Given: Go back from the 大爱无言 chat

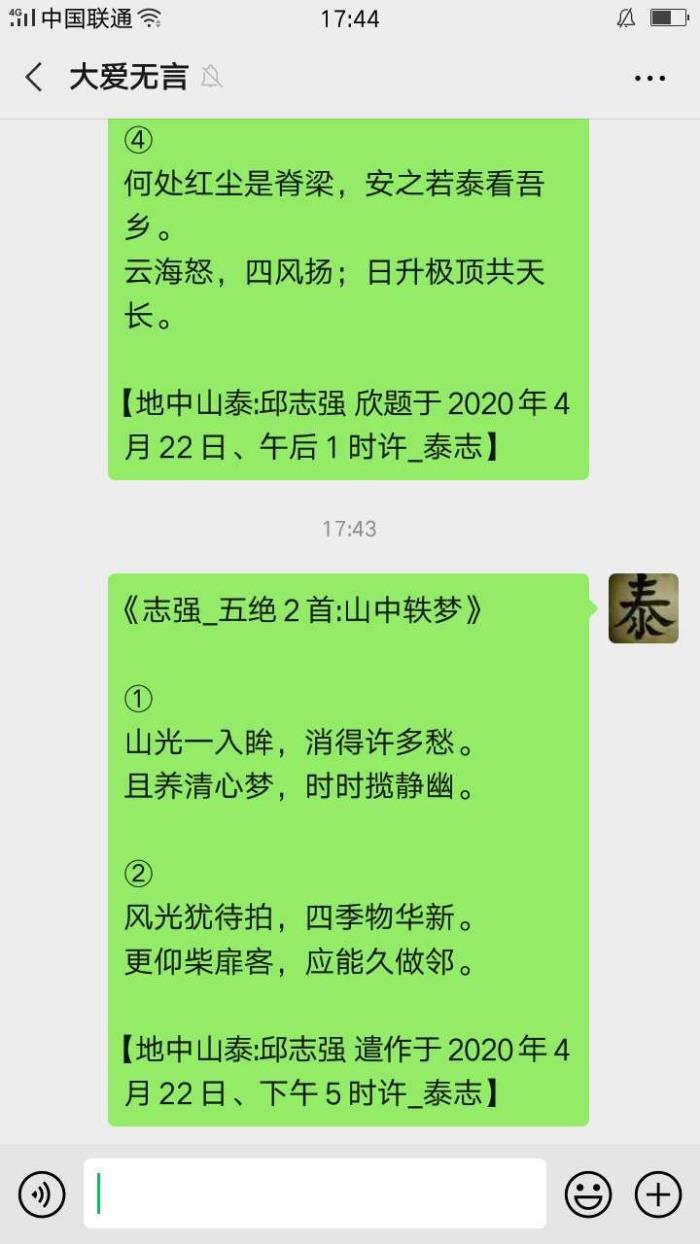Looking at the screenshot, I should point(35,77).
